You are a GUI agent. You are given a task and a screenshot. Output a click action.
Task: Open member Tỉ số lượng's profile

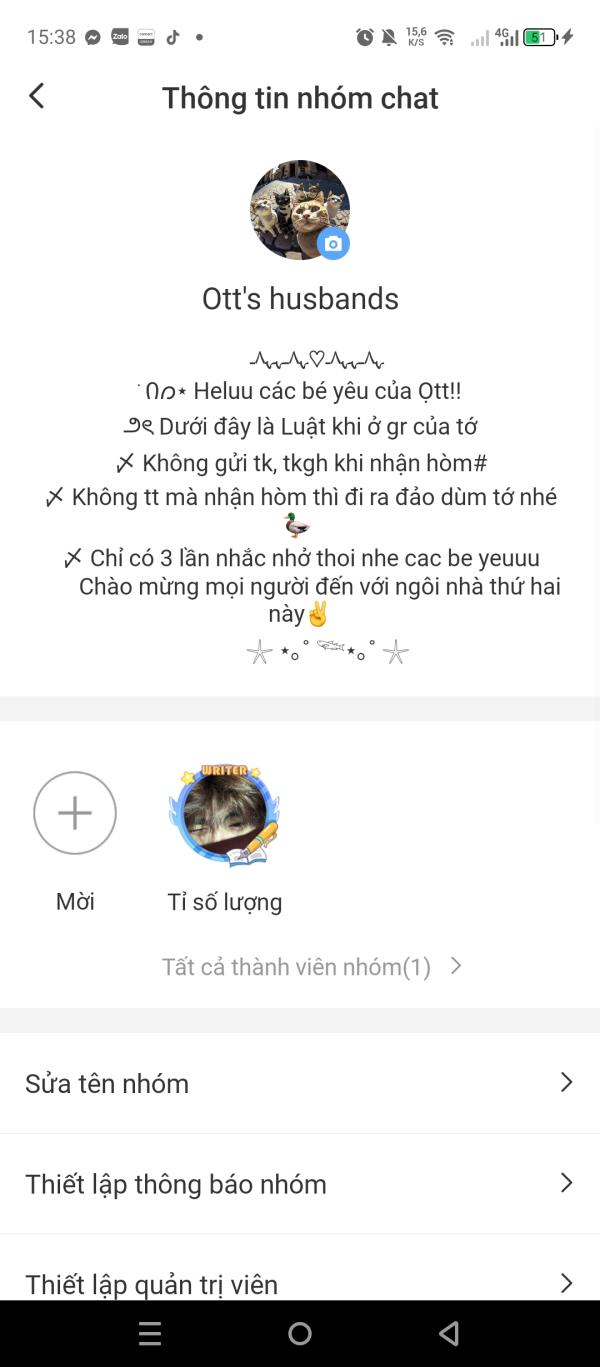click(x=224, y=813)
